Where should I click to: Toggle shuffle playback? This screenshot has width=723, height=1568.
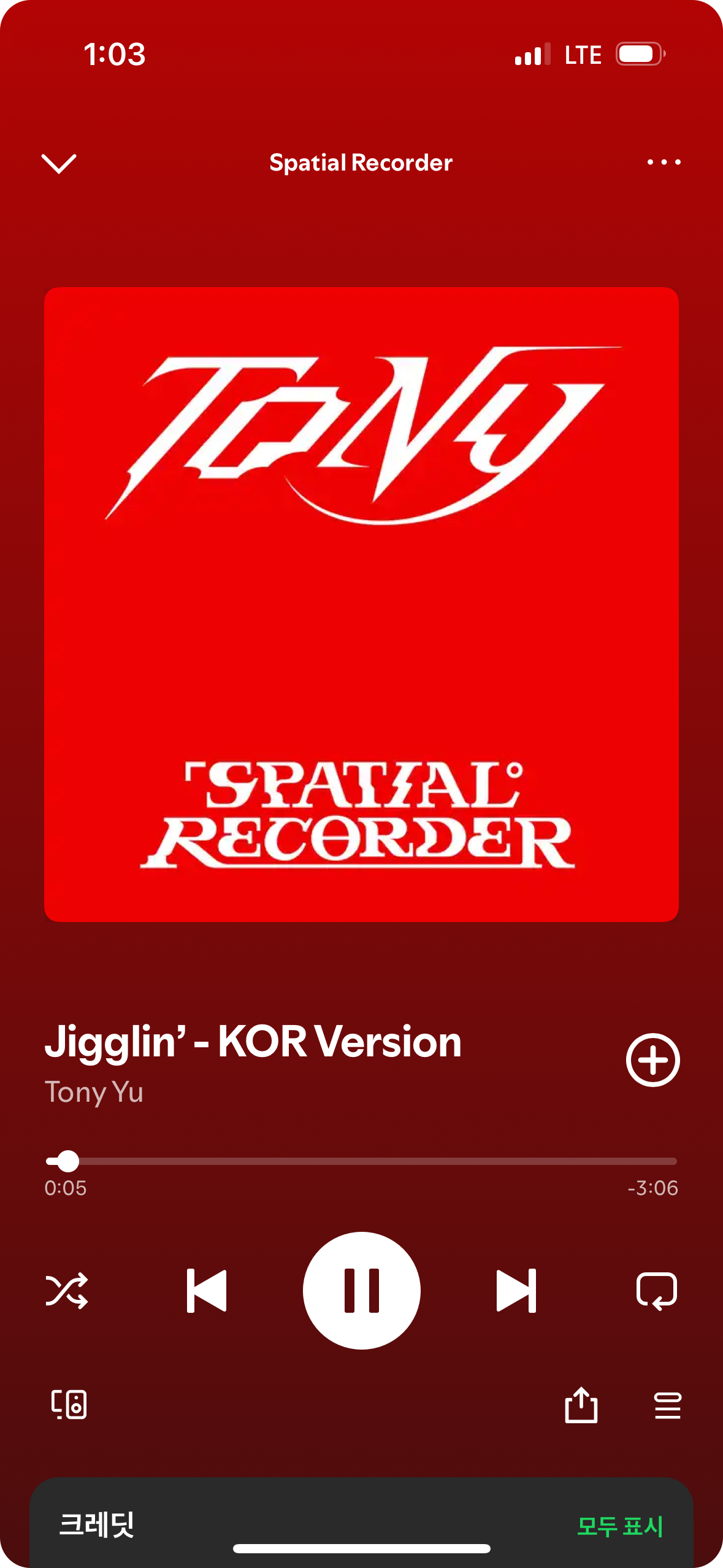pyautogui.click(x=67, y=1291)
